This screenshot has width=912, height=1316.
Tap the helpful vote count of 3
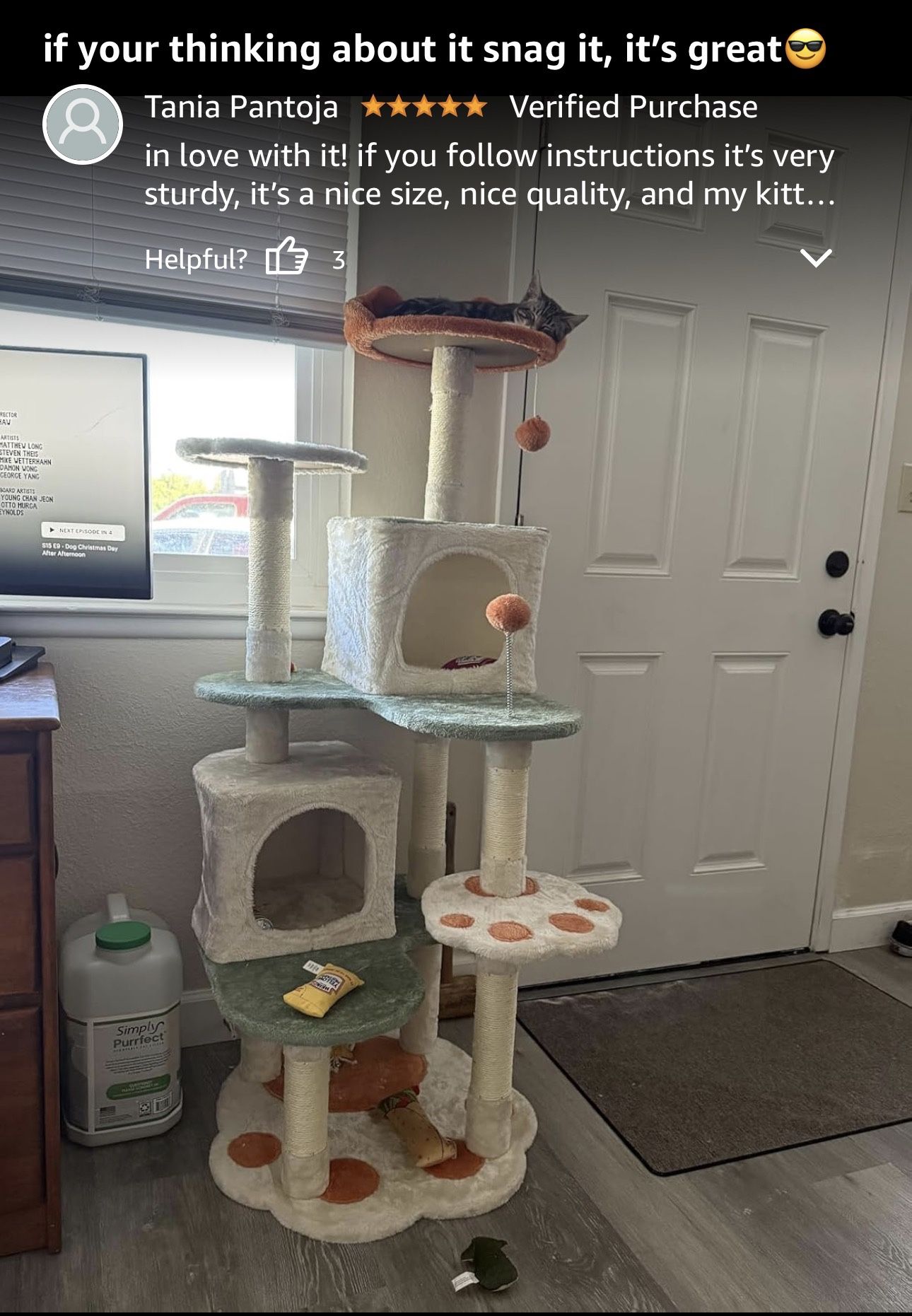338,260
